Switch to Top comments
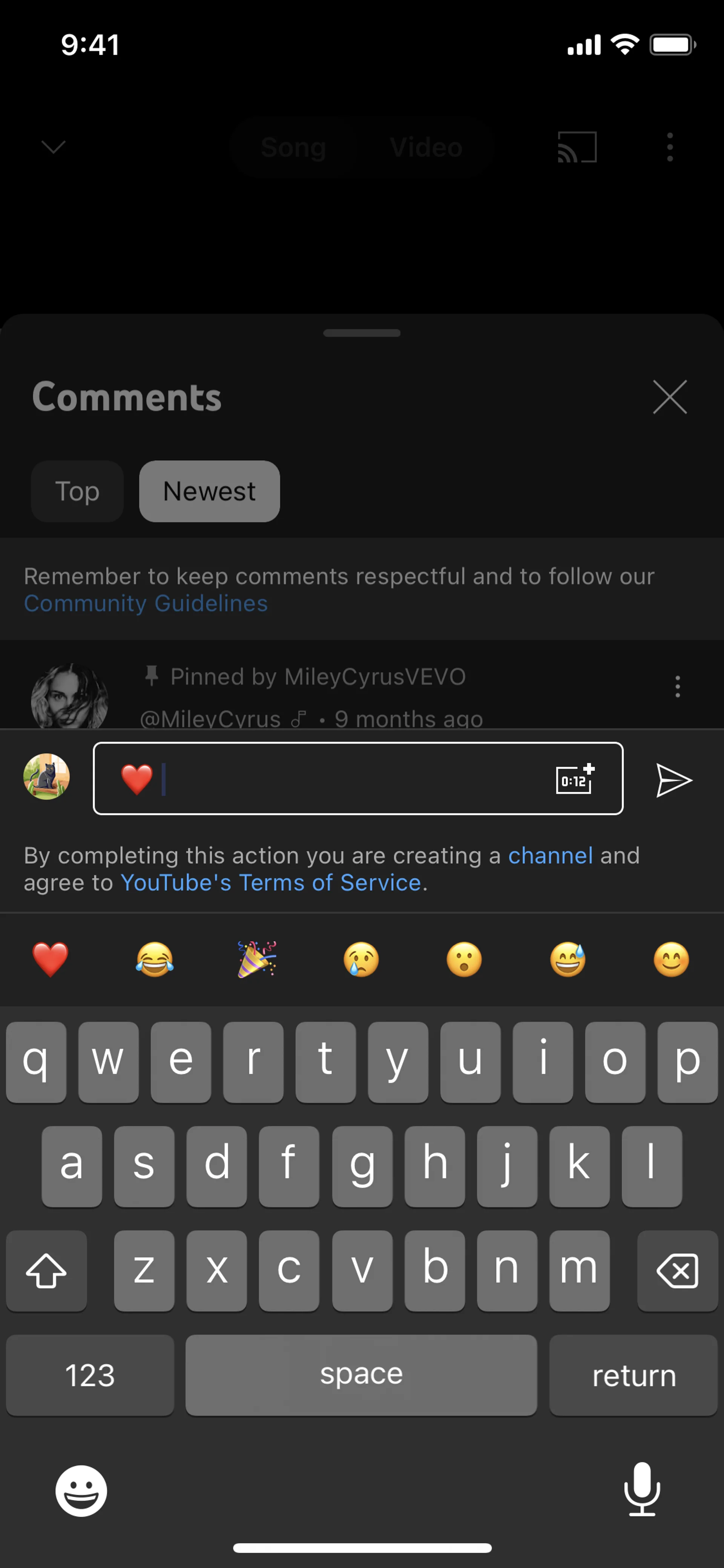The height and width of the screenshot is (1568, 724). point(77,491)
